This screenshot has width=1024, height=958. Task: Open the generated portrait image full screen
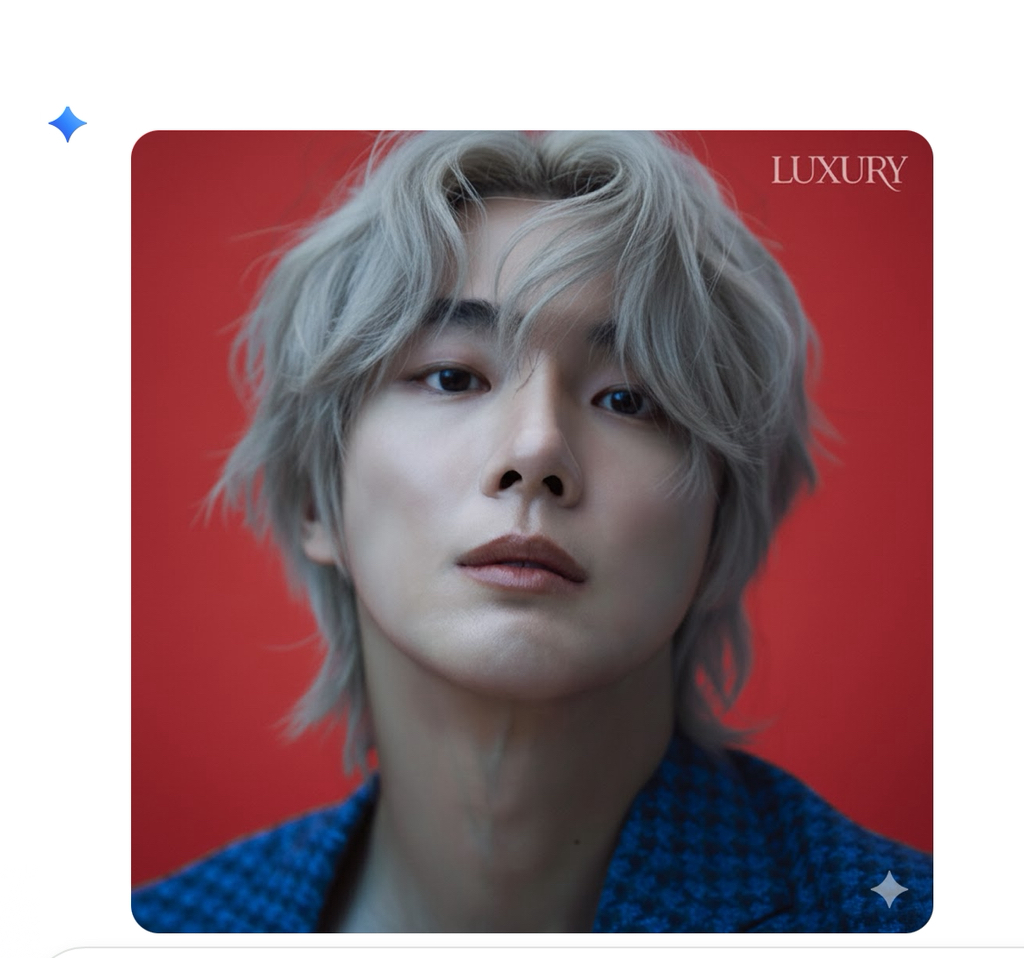click(531, 530)
